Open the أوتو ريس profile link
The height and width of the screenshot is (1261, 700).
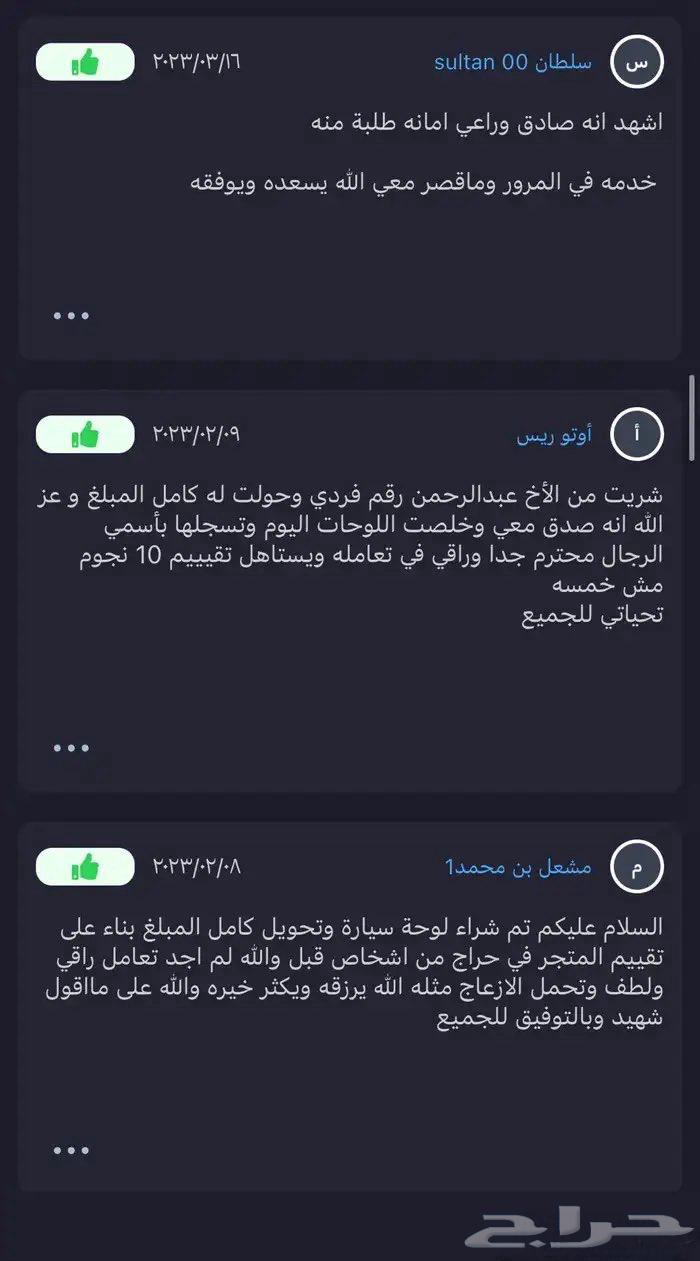pos(554,435)
